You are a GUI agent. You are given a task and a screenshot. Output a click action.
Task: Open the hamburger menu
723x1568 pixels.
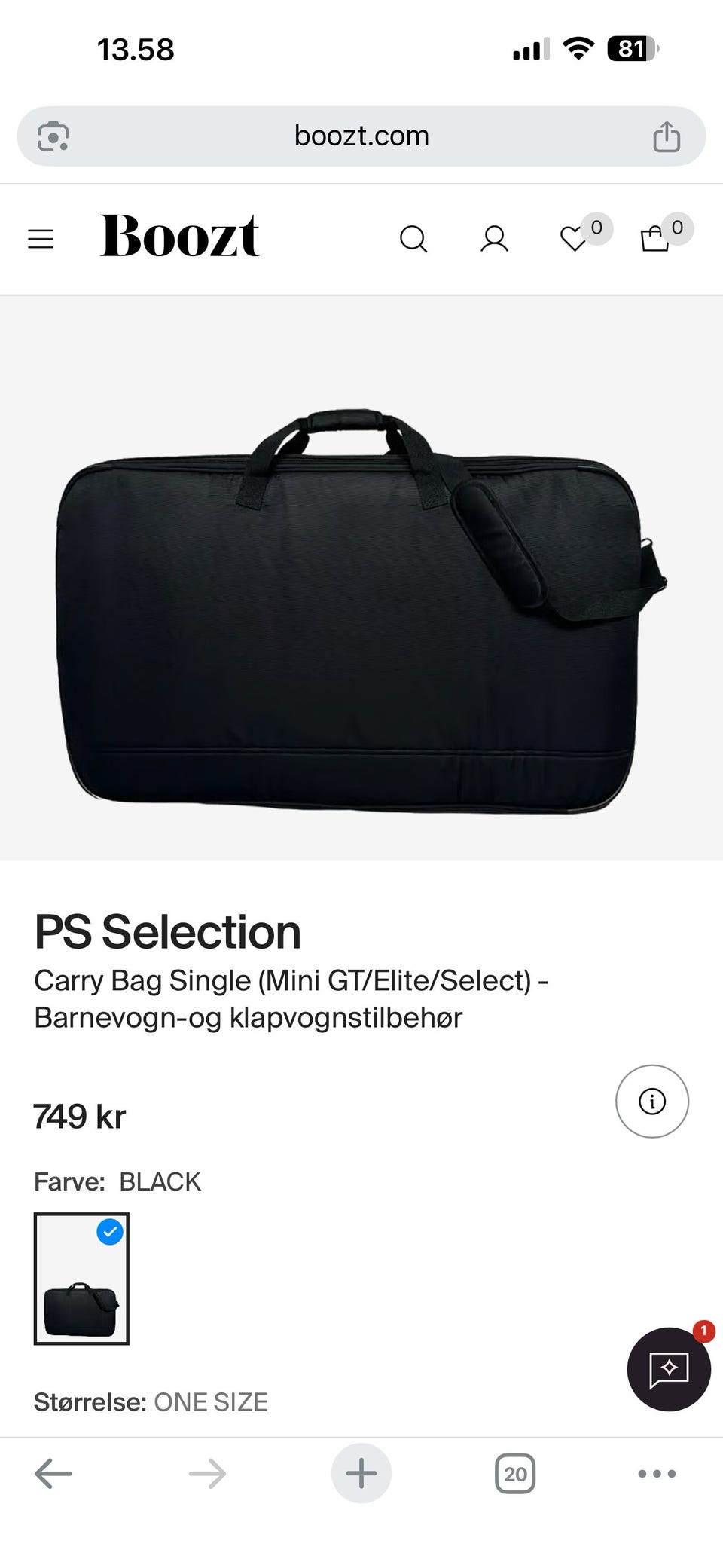click(41, 240)
